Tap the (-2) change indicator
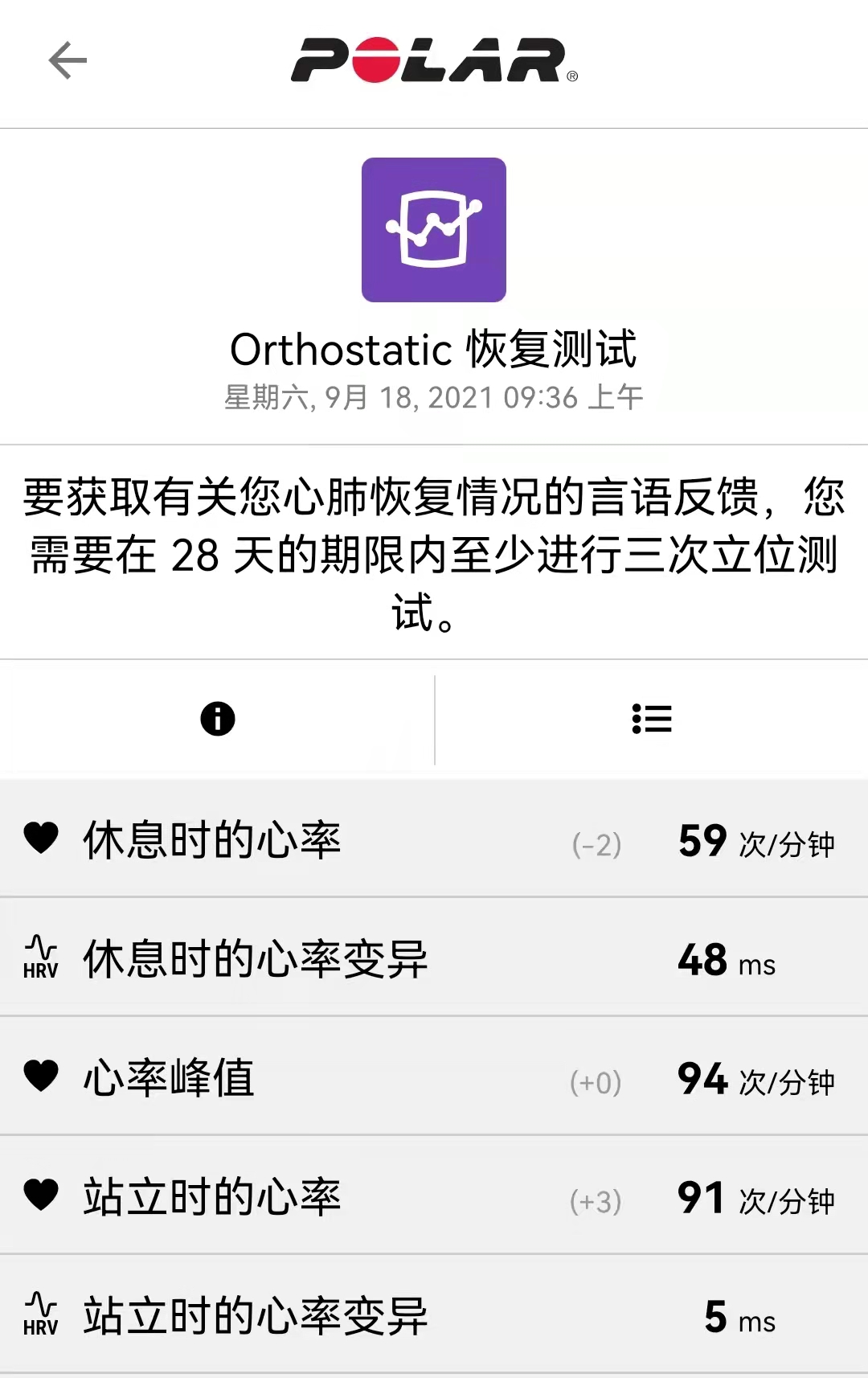The image size is (868, 1378). click(x=595, y=844)
